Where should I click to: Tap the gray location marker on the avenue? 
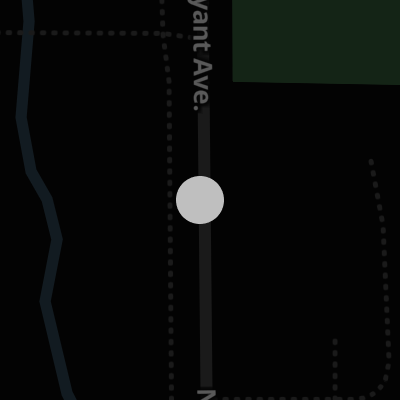200,200
